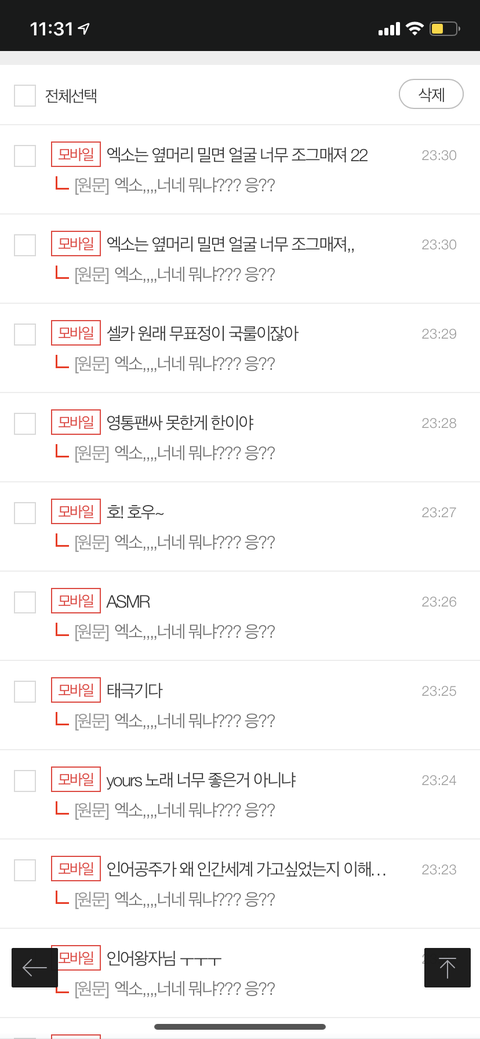Open the 태극기다 comment
The image size is (480, 1039).
(135, 690)
